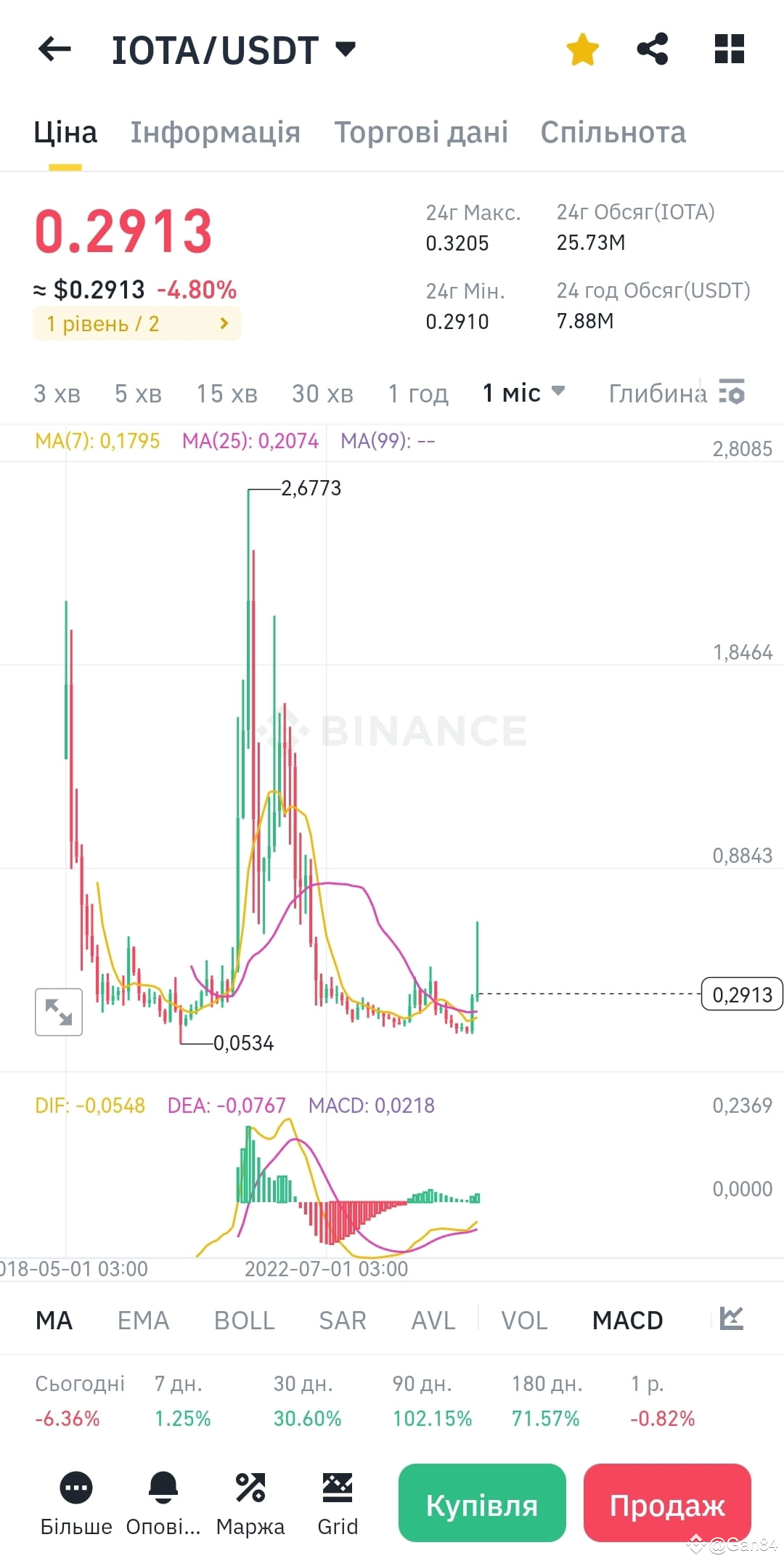The width and height of the screenshot is (784, 1561).
Task: Mark IOTA/USDT as favorite with the star
Action: click(x=583, y=48)
